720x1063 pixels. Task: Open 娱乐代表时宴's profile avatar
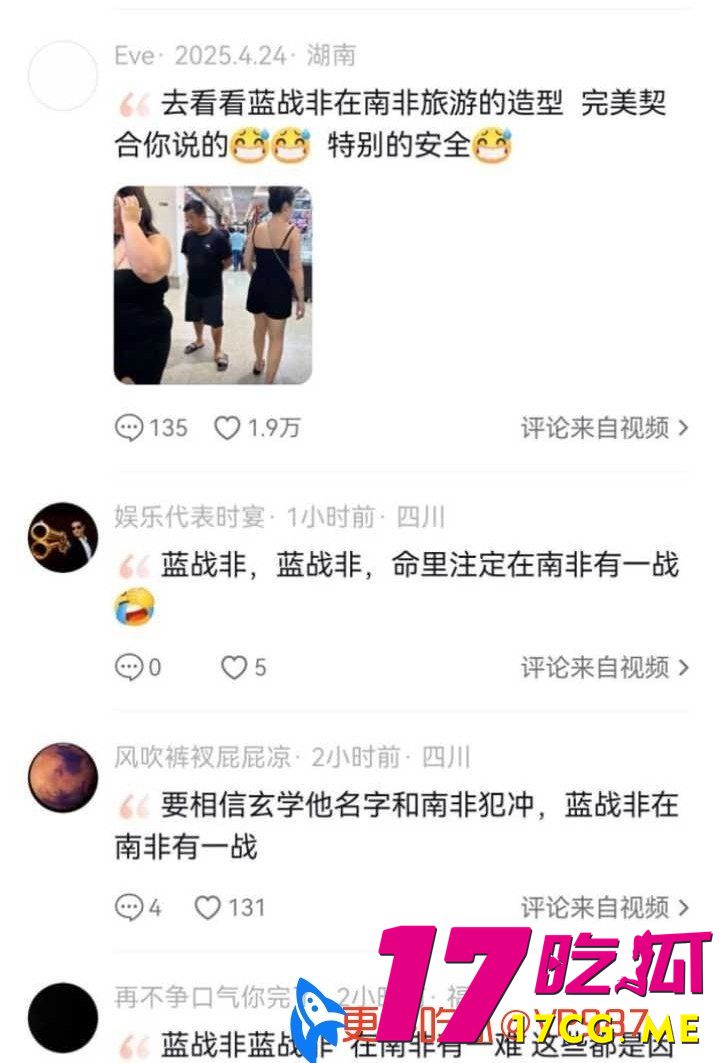pyautogui.click(x=62, y=537)
